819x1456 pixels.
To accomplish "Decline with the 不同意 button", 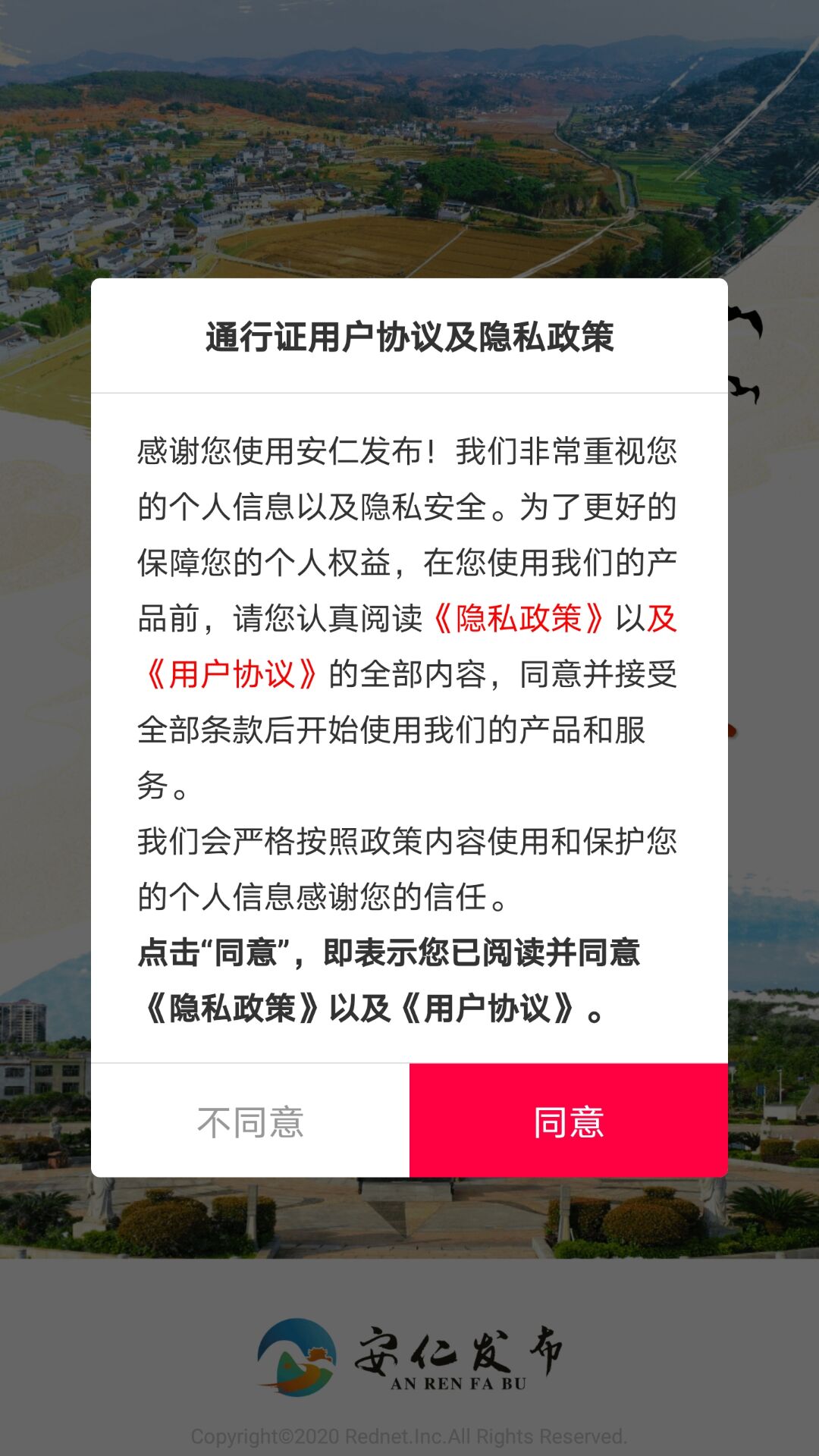I will pyautogui.click(x=250, y=1121).
